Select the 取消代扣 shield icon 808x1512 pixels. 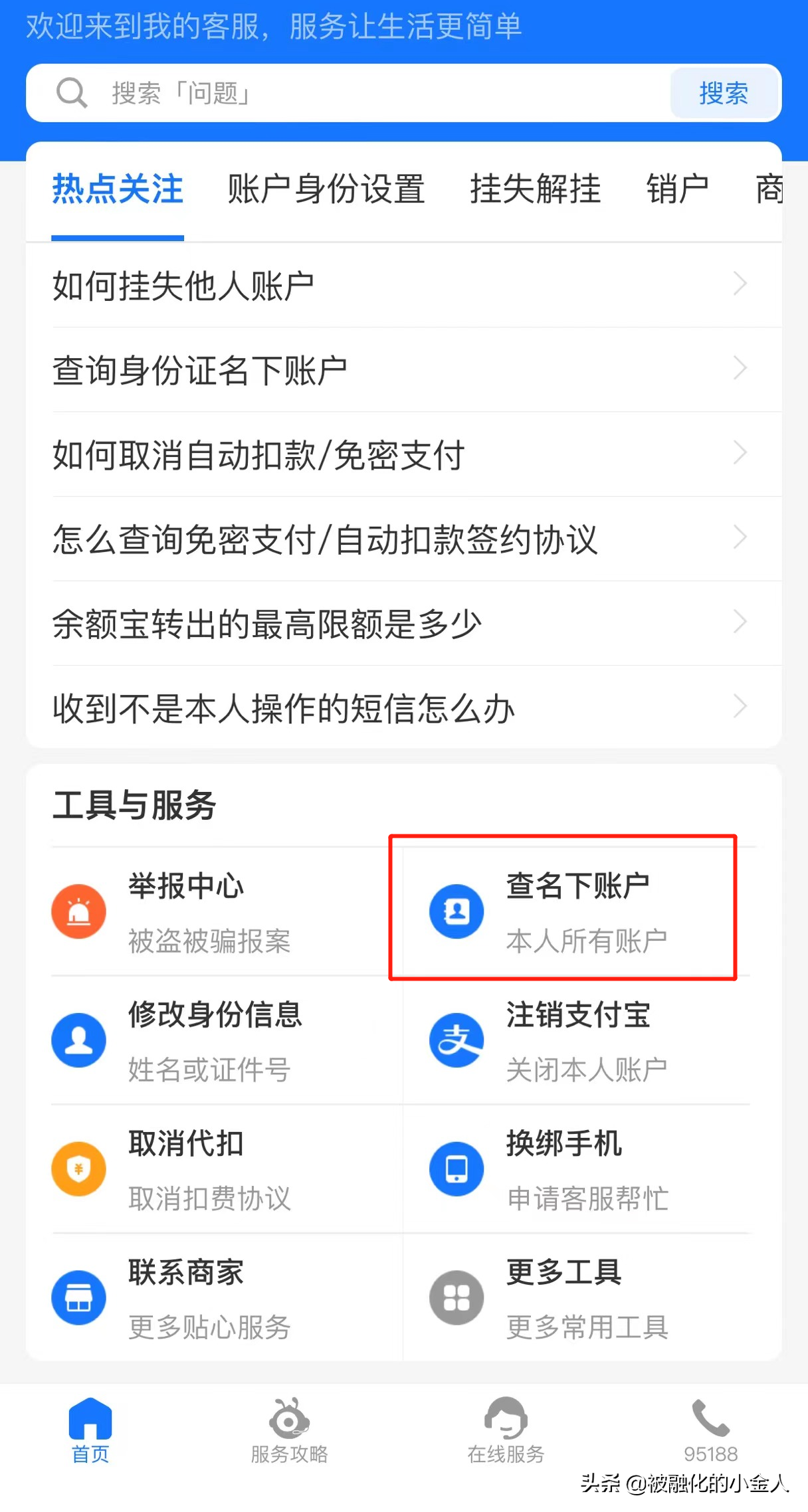coord(79,1169)
